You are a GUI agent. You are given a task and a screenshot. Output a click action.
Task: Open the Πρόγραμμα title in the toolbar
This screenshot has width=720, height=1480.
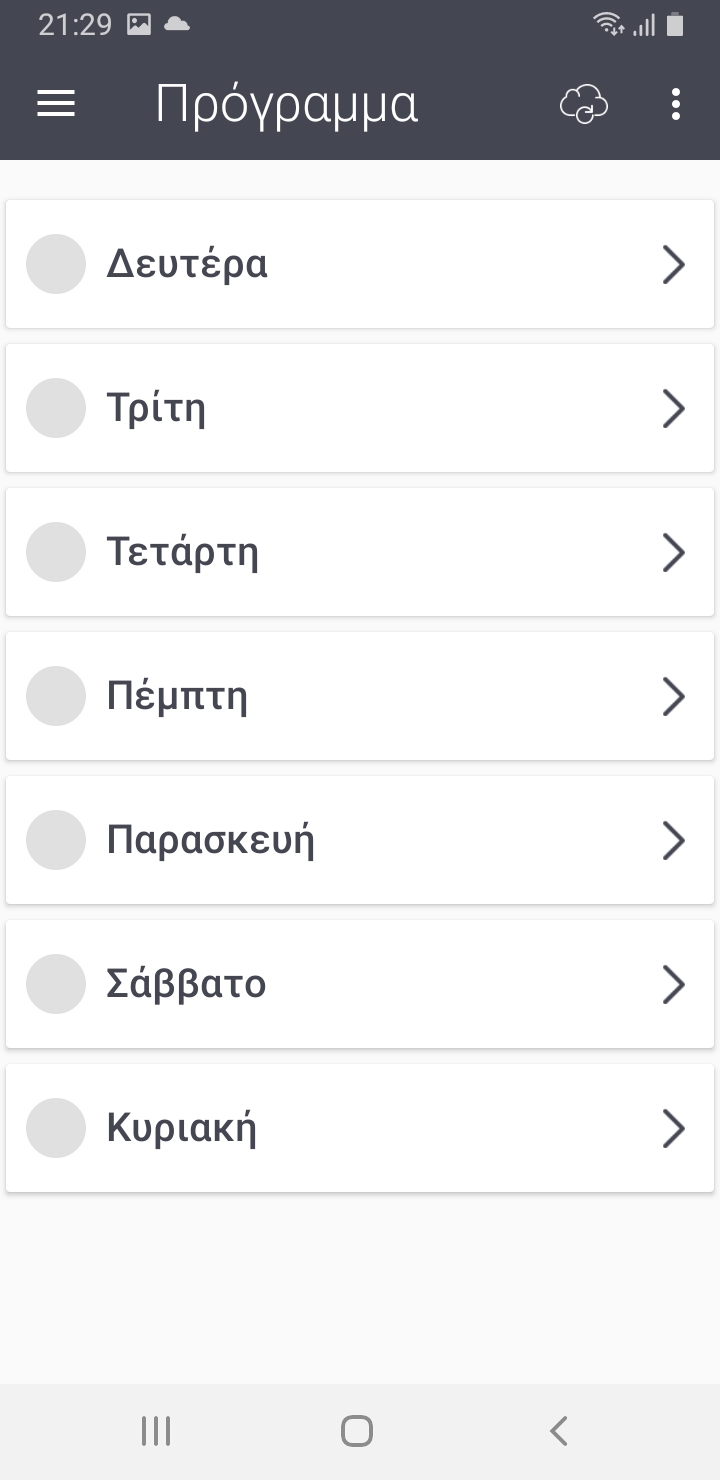click(x=287, y=103)
